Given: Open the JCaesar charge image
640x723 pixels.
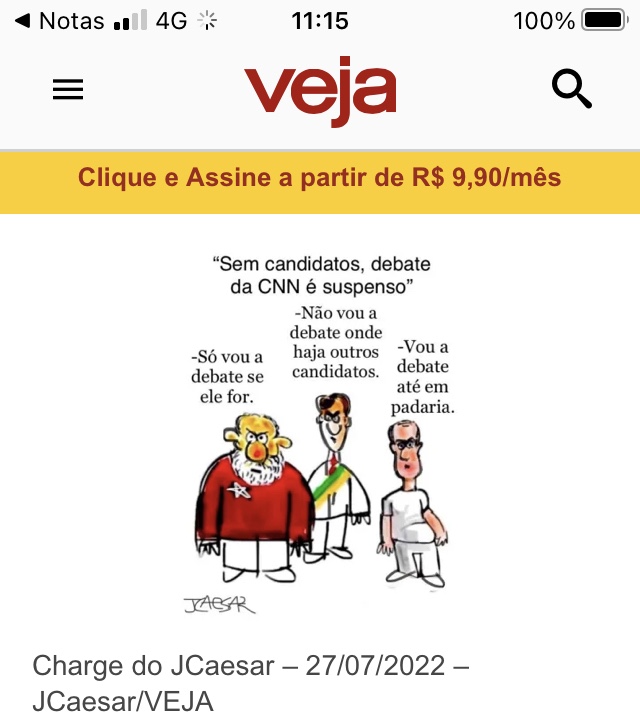Looking at the screenshot, I should (x=320, y=430).
